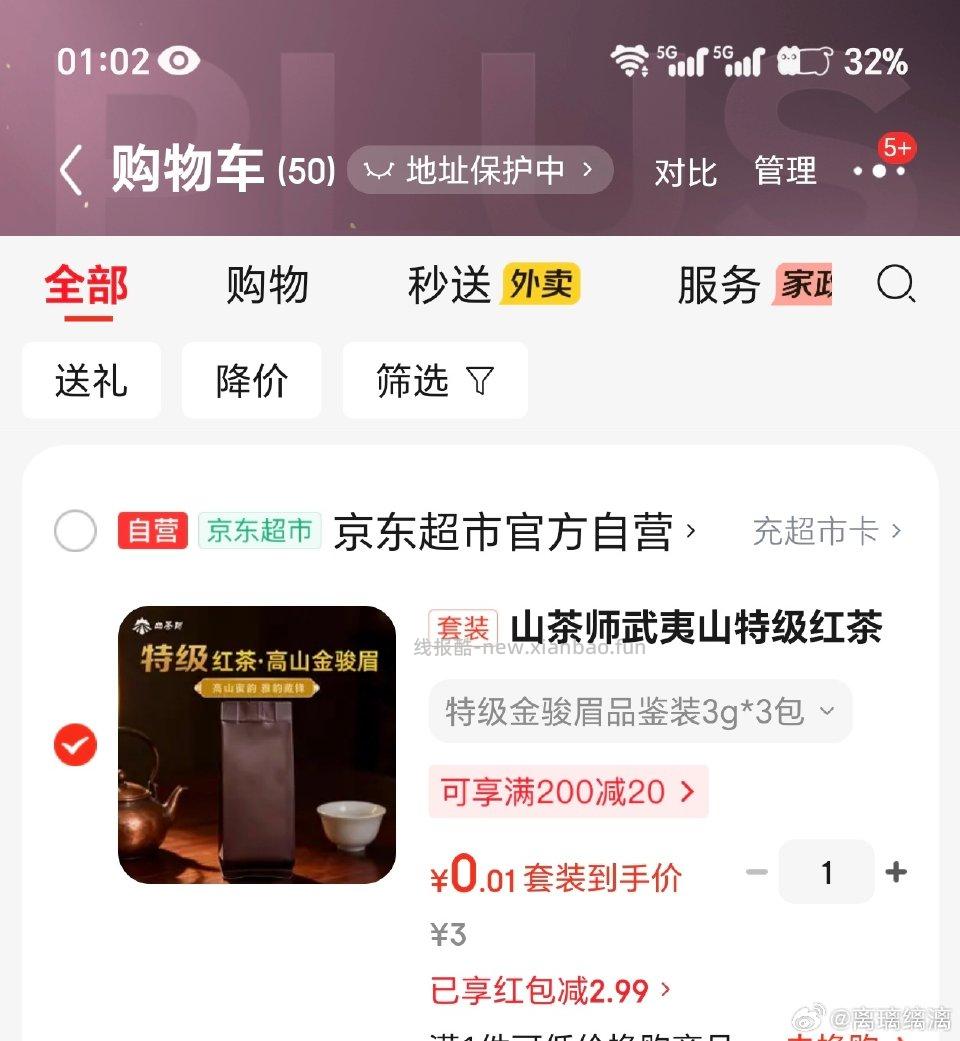Deselect the checked tea product item
This screenshot has width=960, height=1041.
point(75,745)
